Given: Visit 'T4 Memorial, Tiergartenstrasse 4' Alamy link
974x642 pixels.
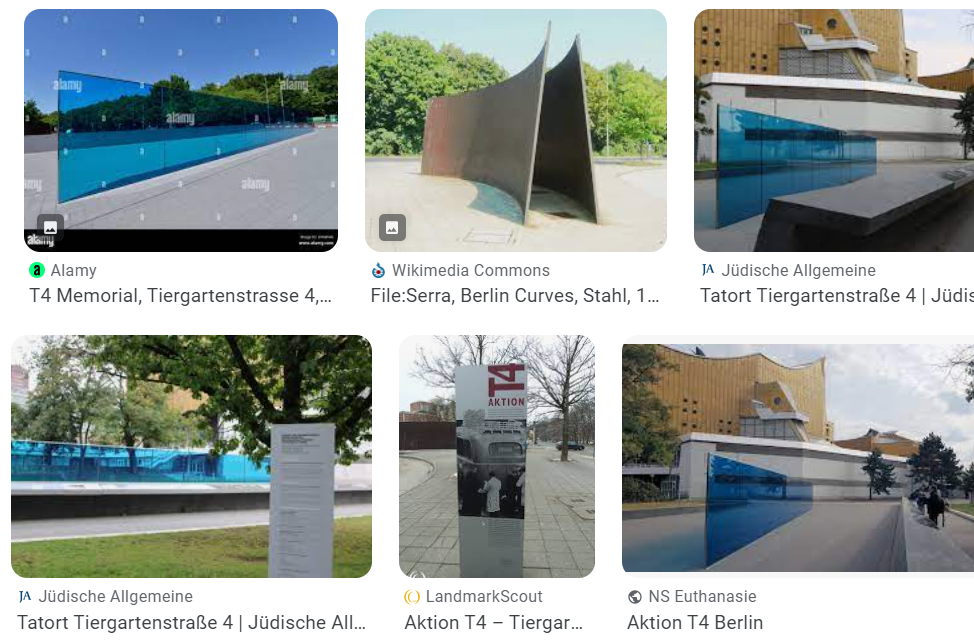Looking at the screenshot, I should pos(180,296).
